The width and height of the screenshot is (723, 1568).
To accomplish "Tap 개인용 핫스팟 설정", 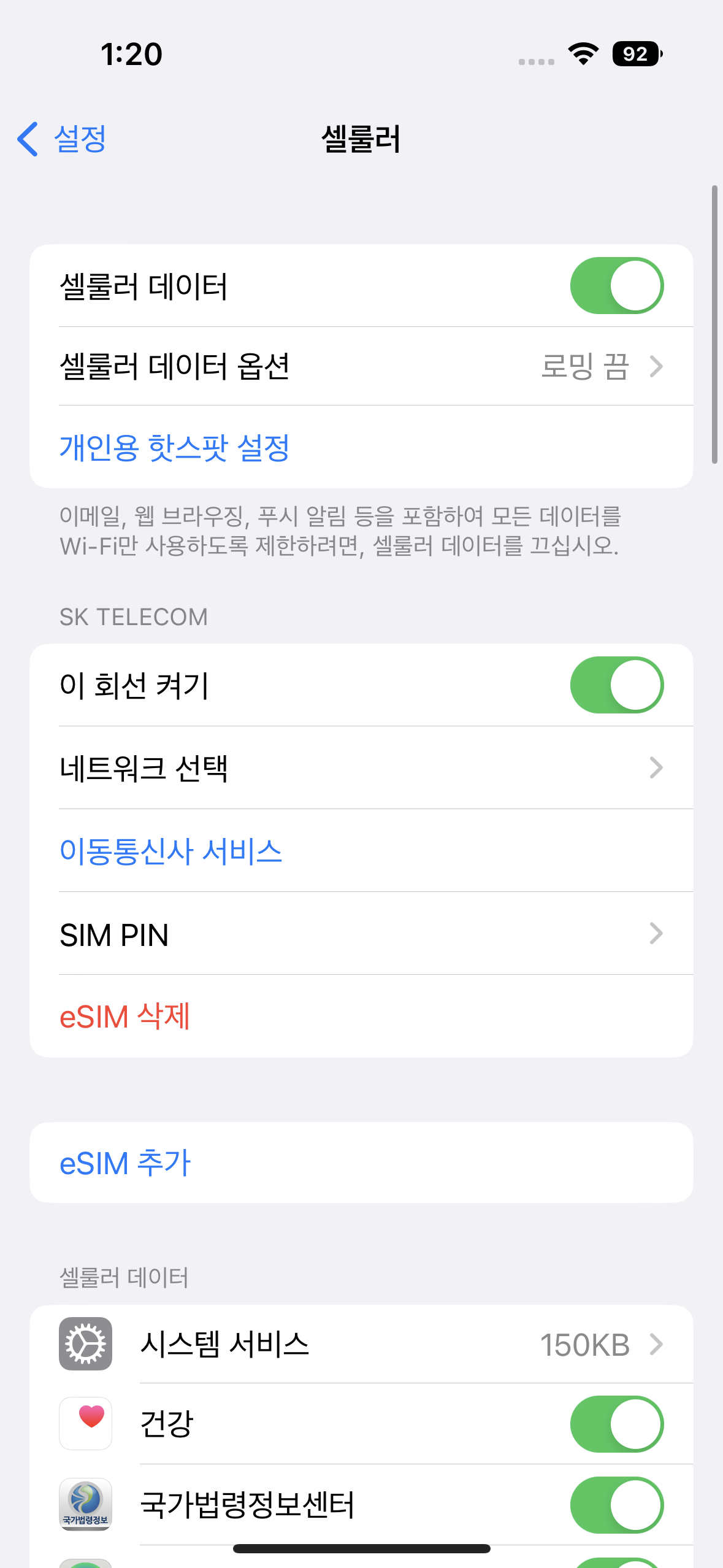I will 175,447.
